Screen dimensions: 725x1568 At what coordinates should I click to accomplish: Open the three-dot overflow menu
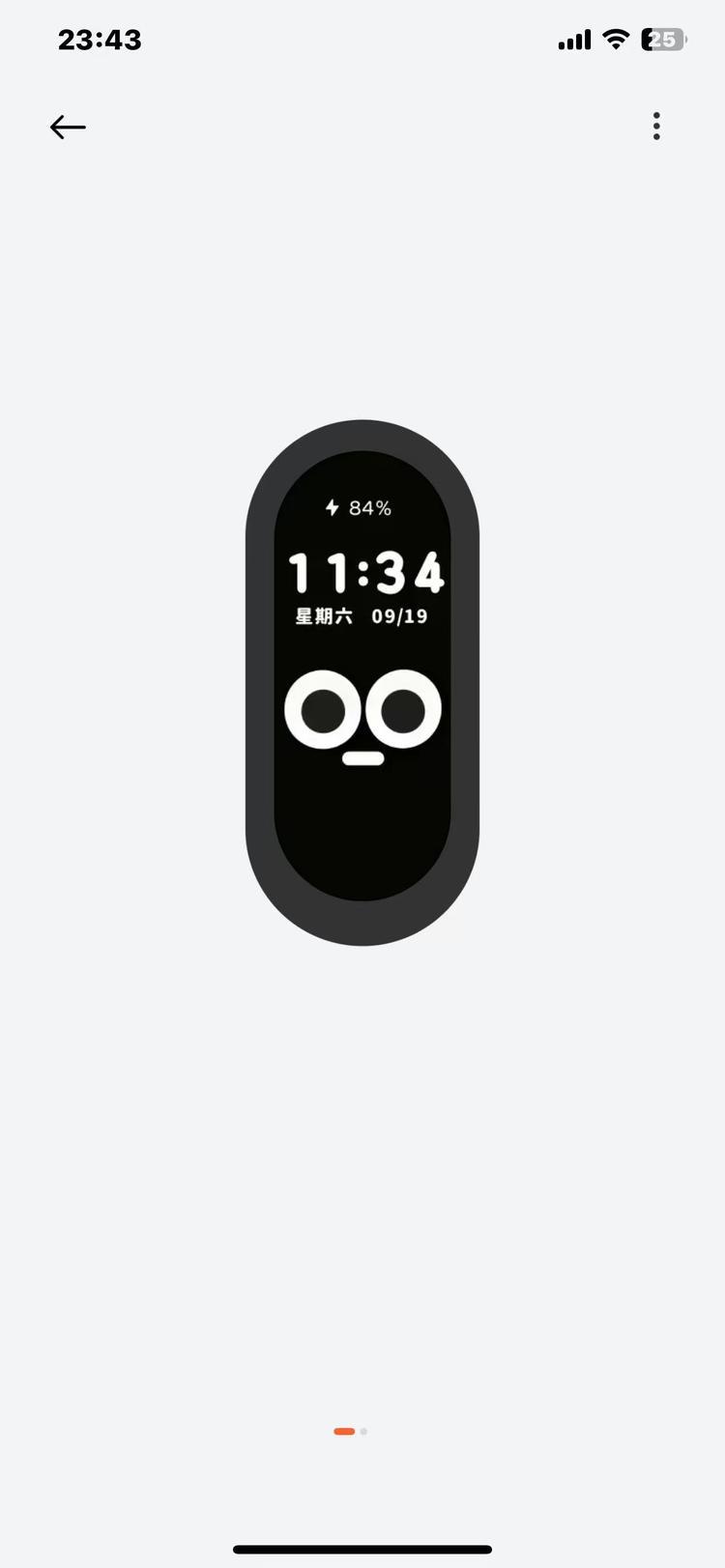click(656, 127)
